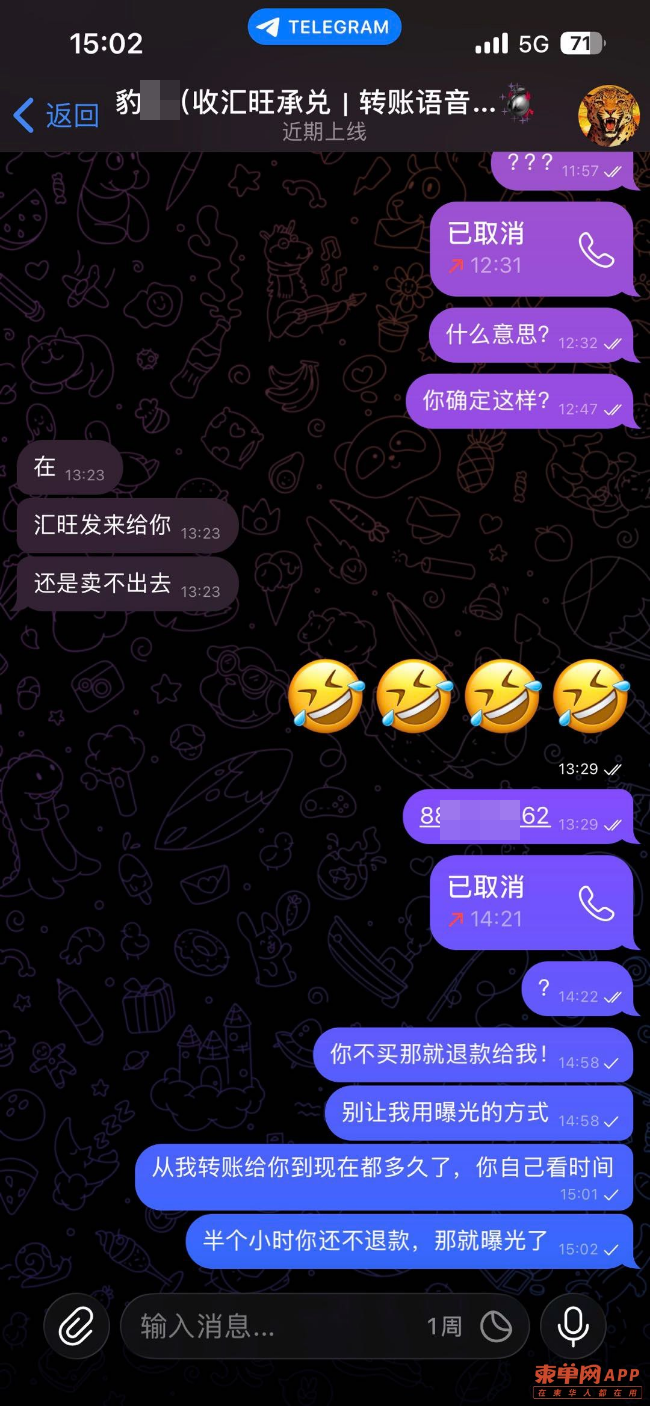The width and height of the screenshot is (650, 1406).
Task: Tap the paperclip attach icon
Action: pyautogui.click(x=76, y=1326)
